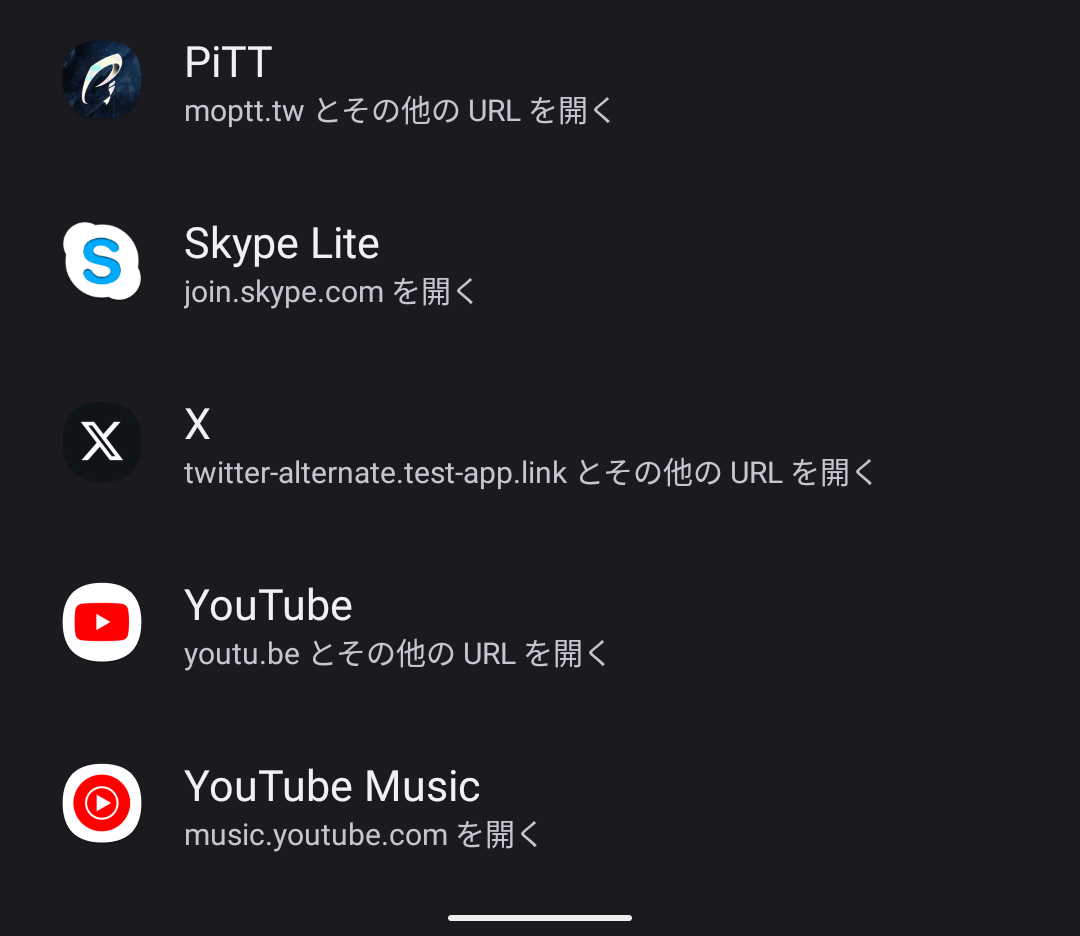The width and height of the screenshot is (1080, 936).
Task: Open the X app link settings
Action: tap(530, 445)
